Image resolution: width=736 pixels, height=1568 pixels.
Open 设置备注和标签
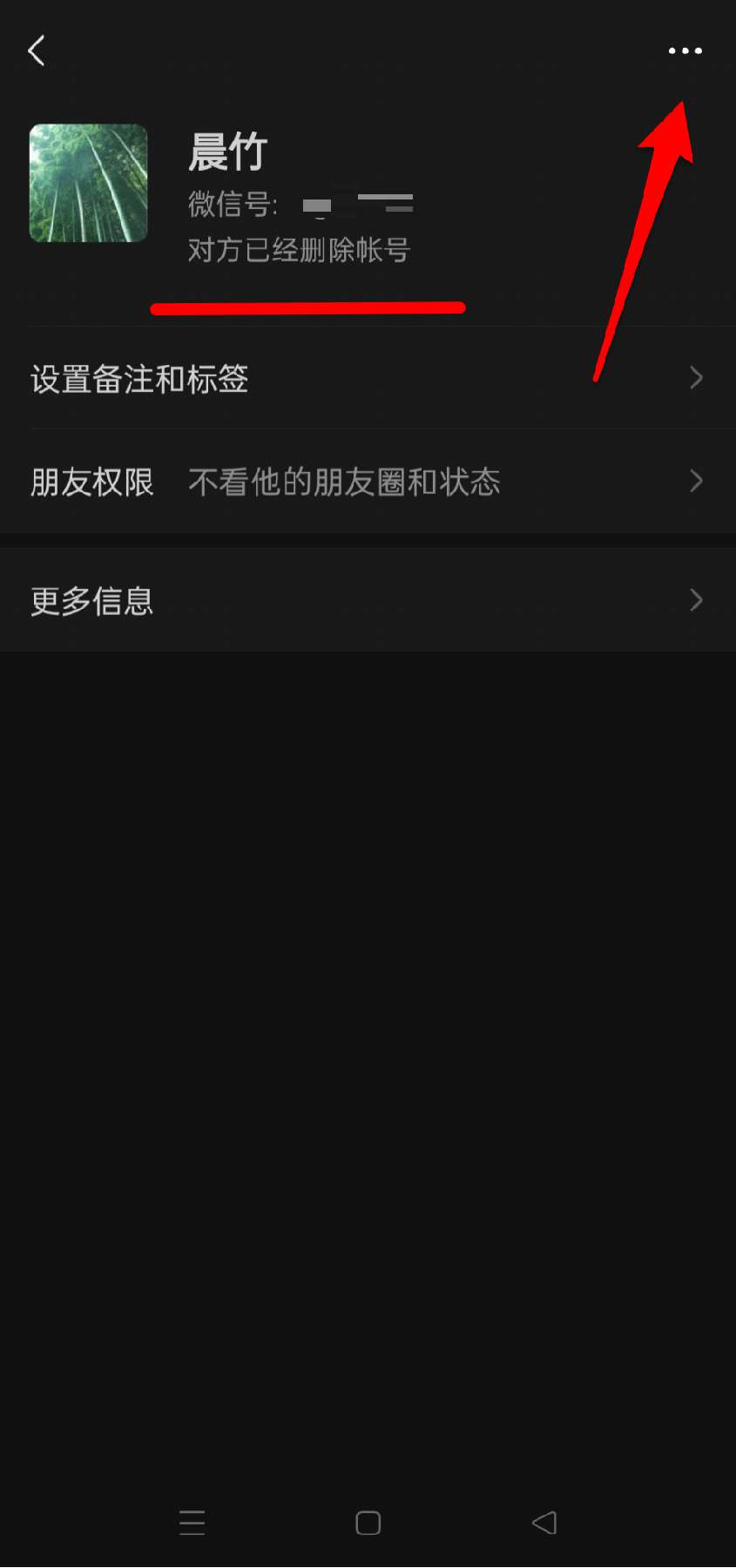pos(368,378)
